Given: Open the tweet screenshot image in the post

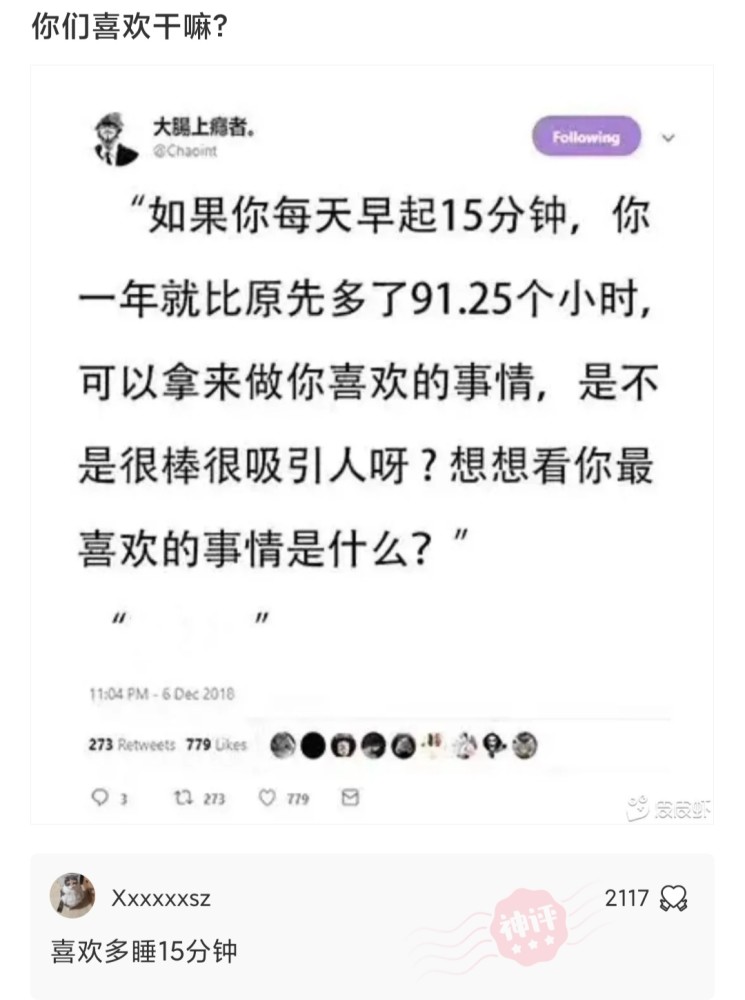Looking at the screenshot, I should point(372,445).
